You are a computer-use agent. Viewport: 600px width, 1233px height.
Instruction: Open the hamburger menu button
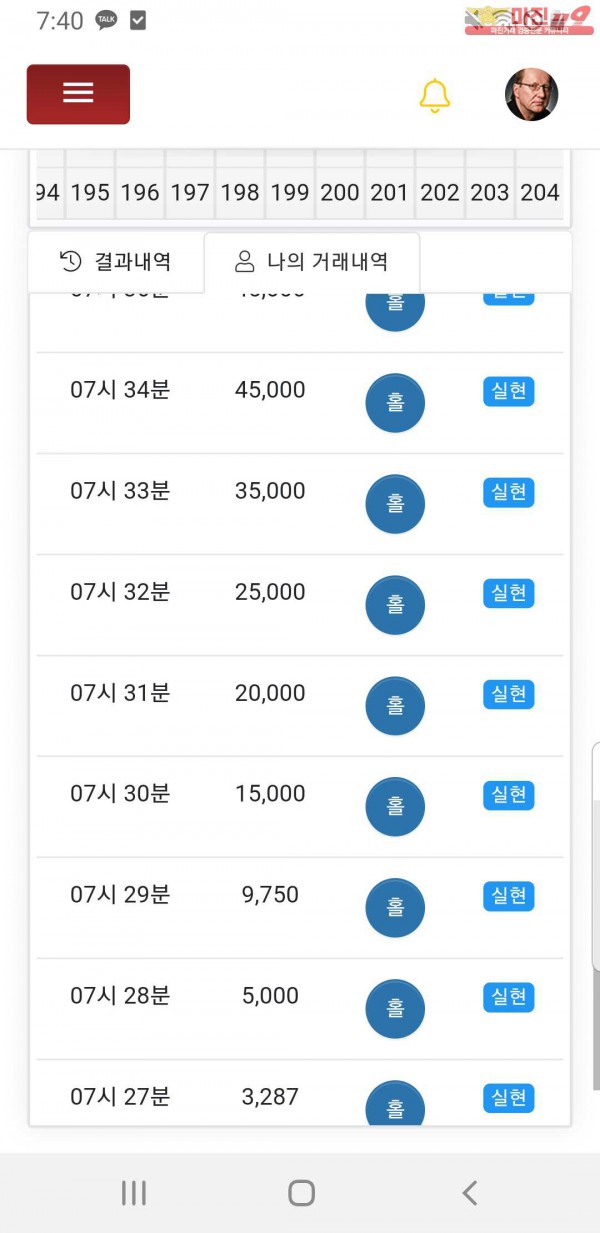pos(78,94)
